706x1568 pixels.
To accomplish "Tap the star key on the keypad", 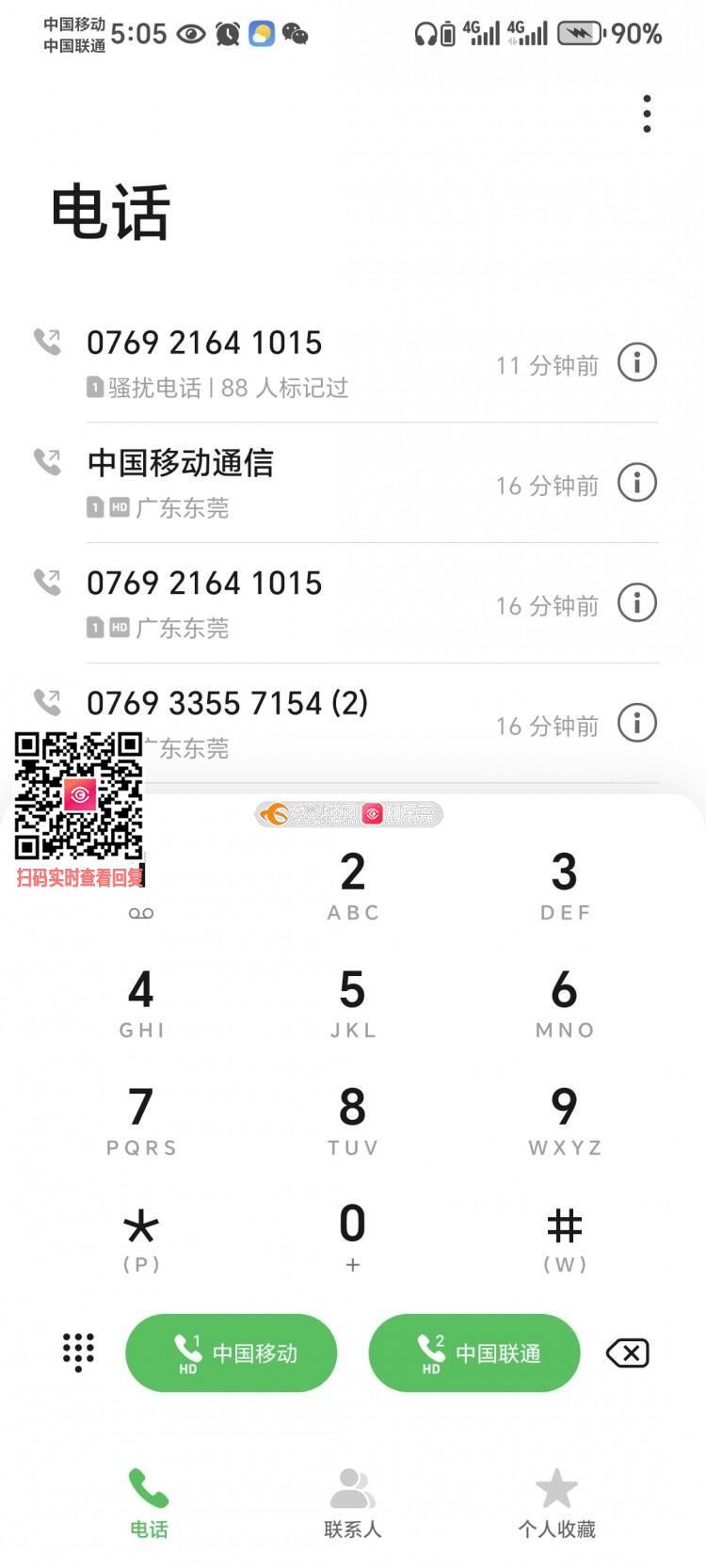I will click(x=141, y=1236).
